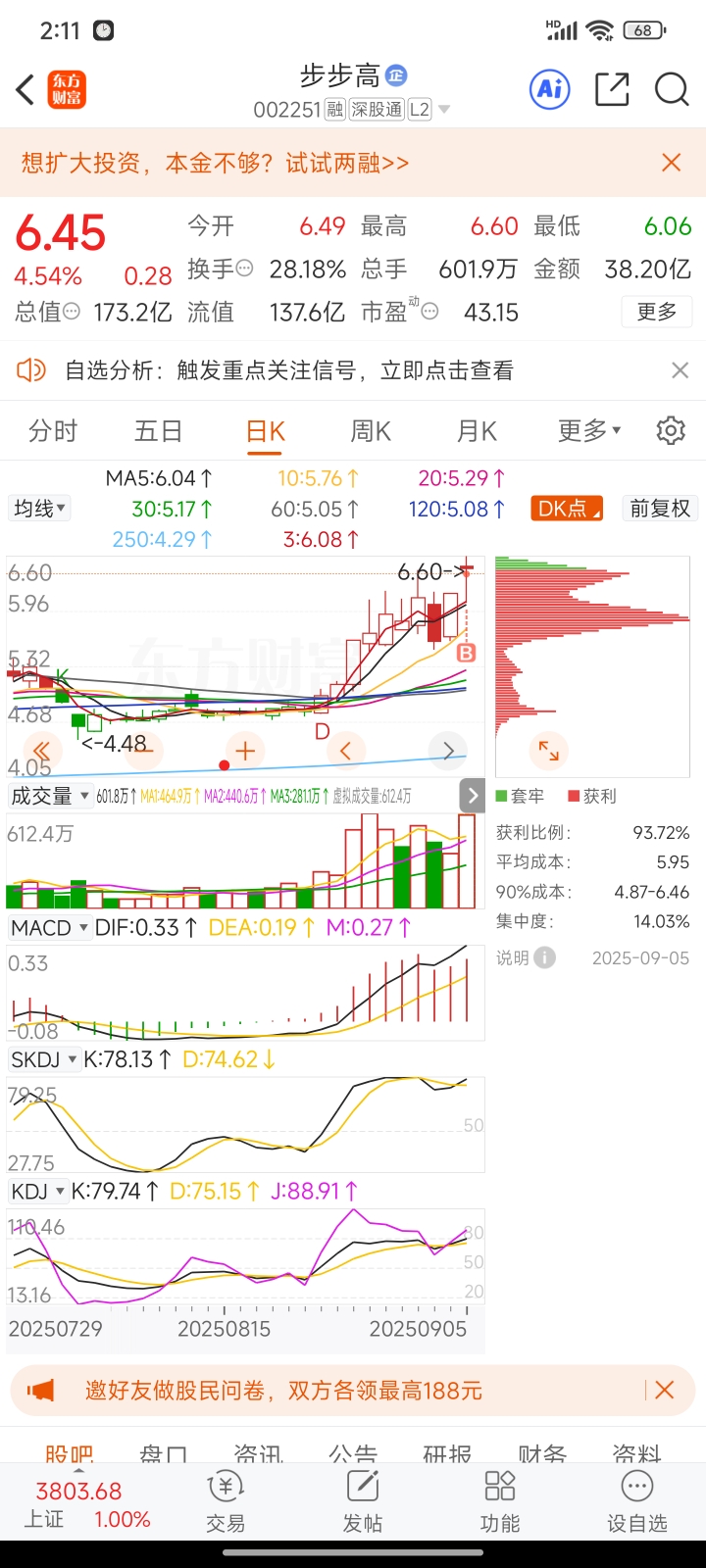The height and width of the screenshot is (1568, 706).
Task: Change the 前复权 adjustment setting
Action: (660, 509)
